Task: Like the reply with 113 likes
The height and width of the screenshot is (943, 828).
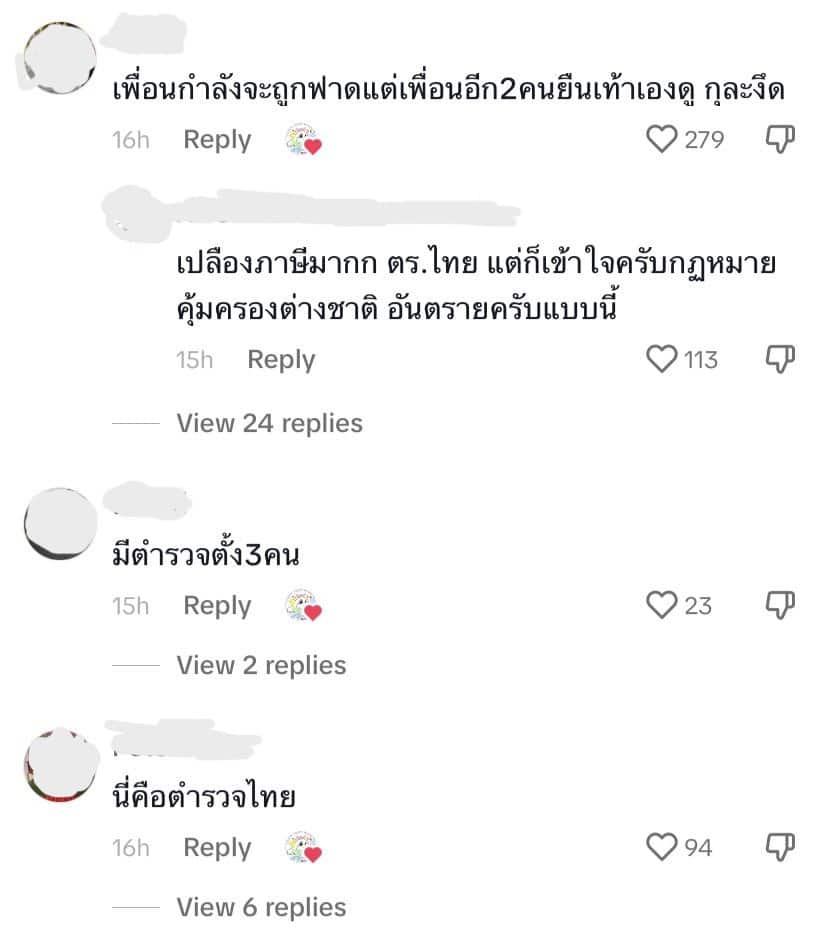Action: (662, 359)
